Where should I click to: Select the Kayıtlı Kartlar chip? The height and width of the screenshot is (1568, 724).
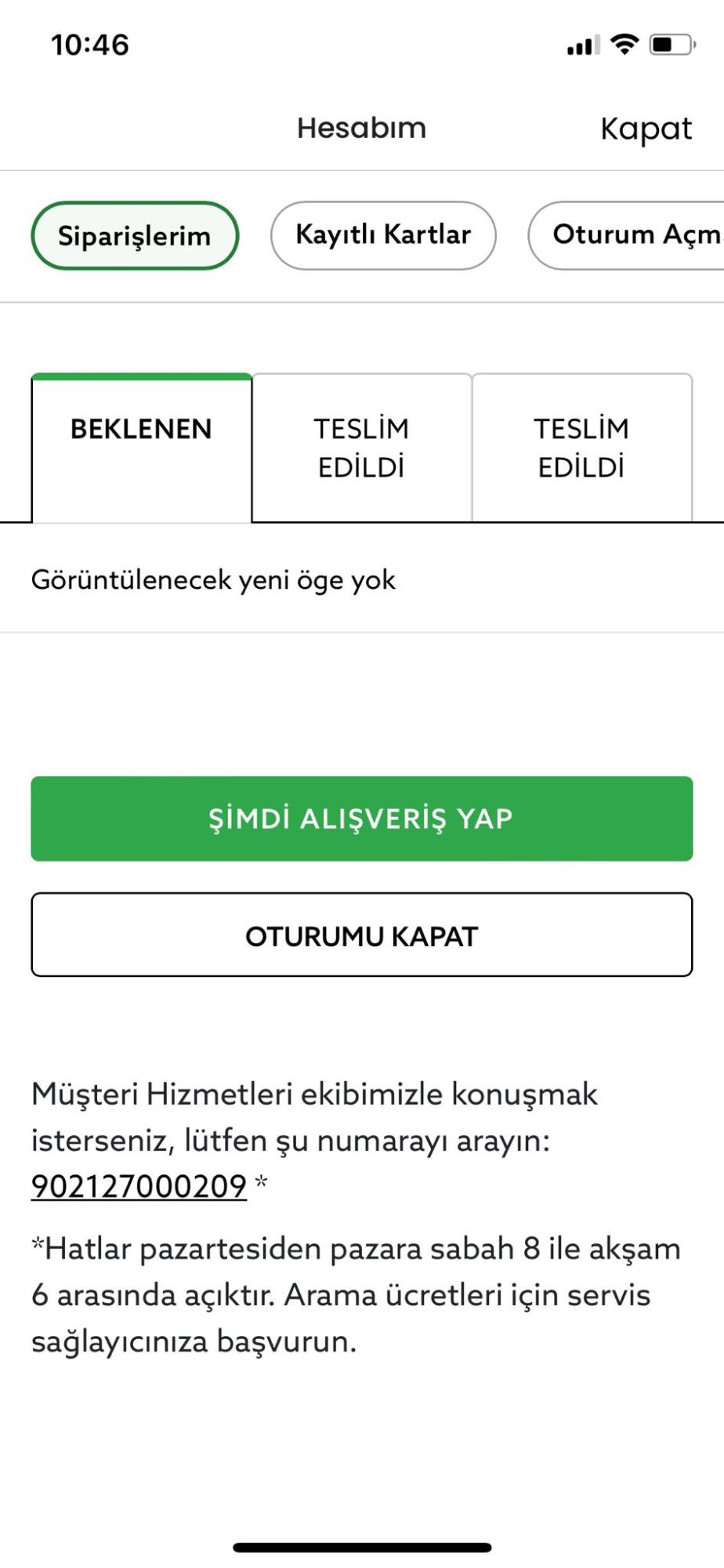pyautogui.click(x=383, y=234)
